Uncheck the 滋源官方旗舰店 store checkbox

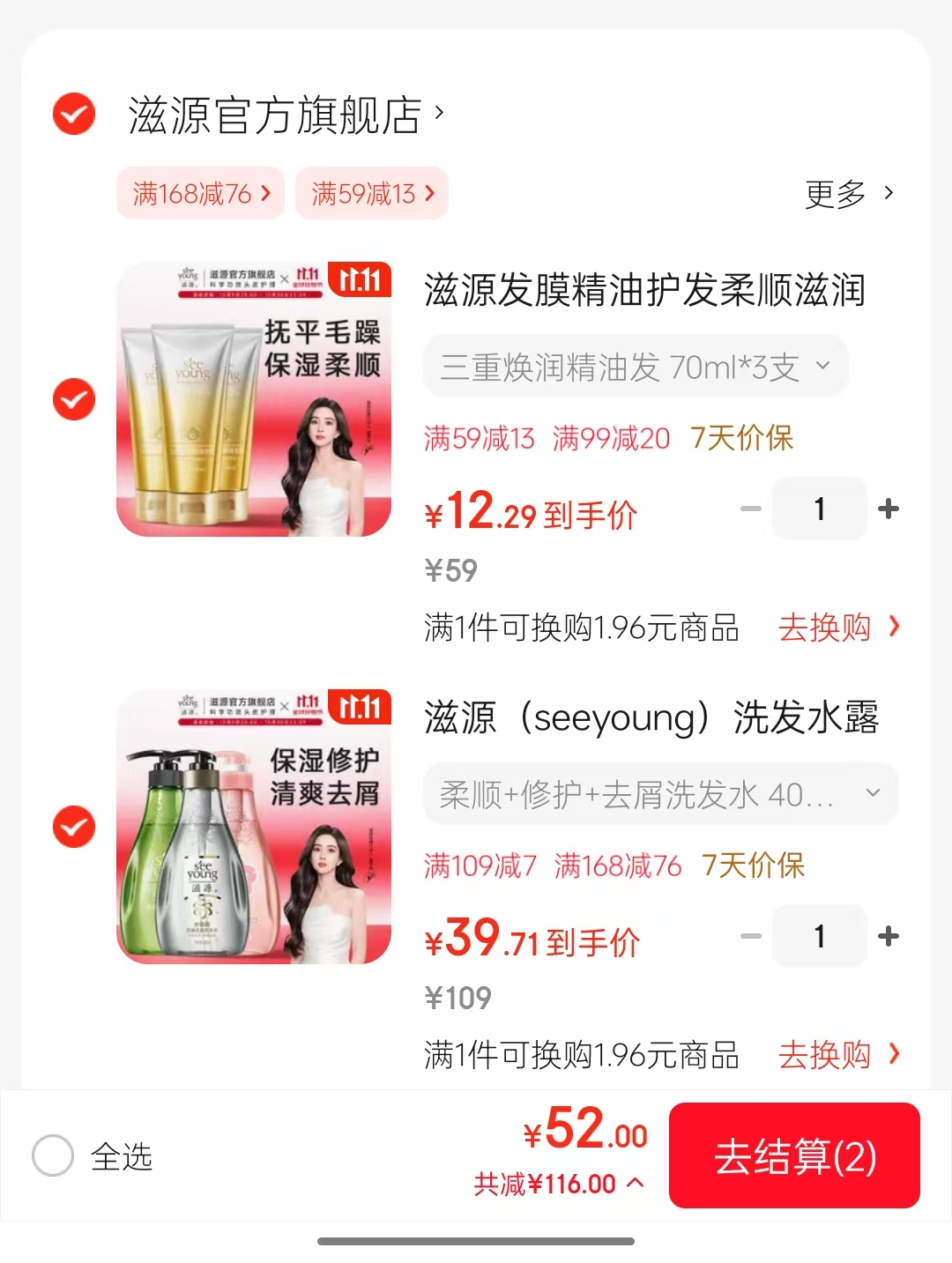coord(74,114)
